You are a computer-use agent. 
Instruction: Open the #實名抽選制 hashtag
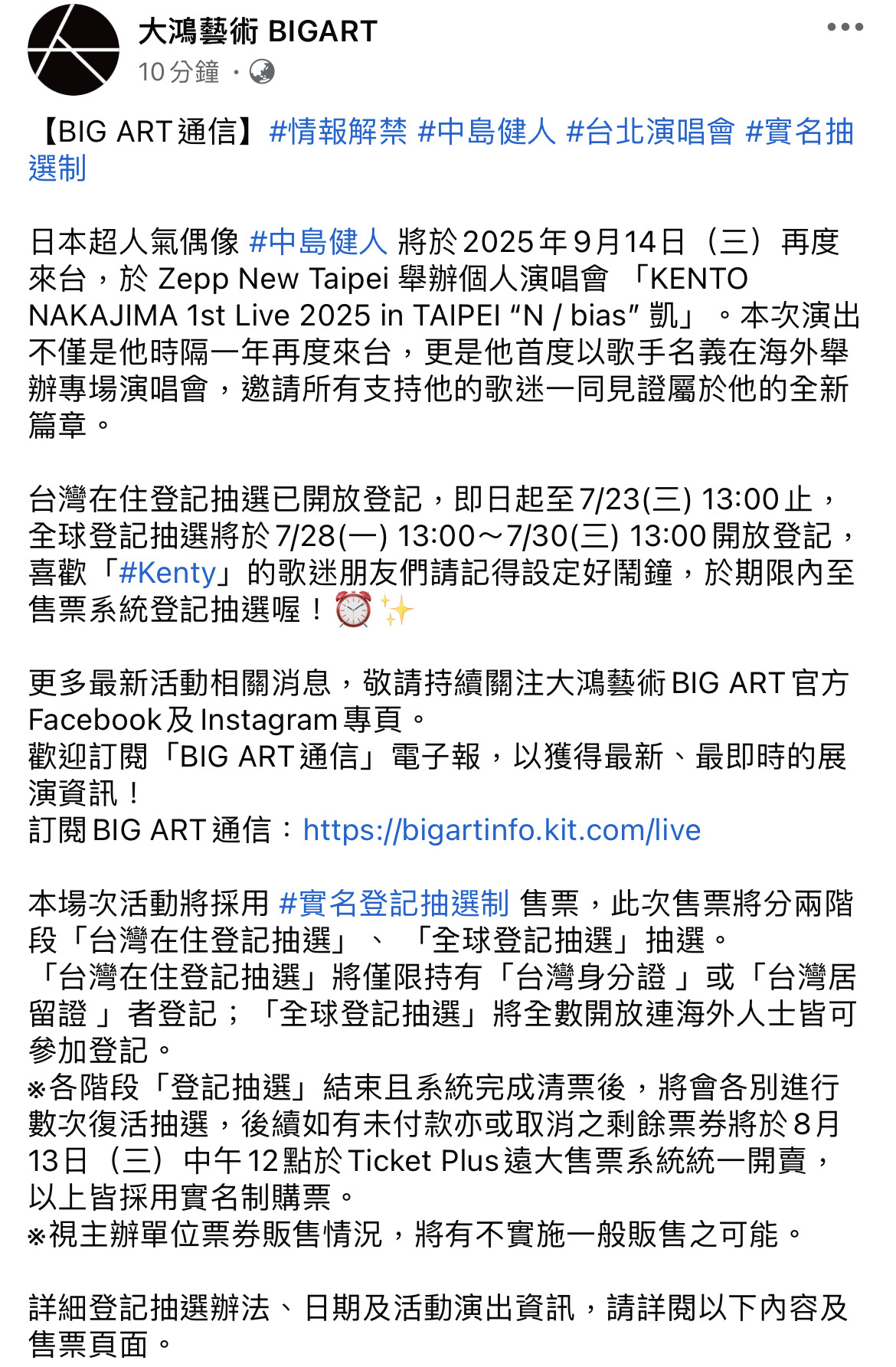tap(800, 132)
